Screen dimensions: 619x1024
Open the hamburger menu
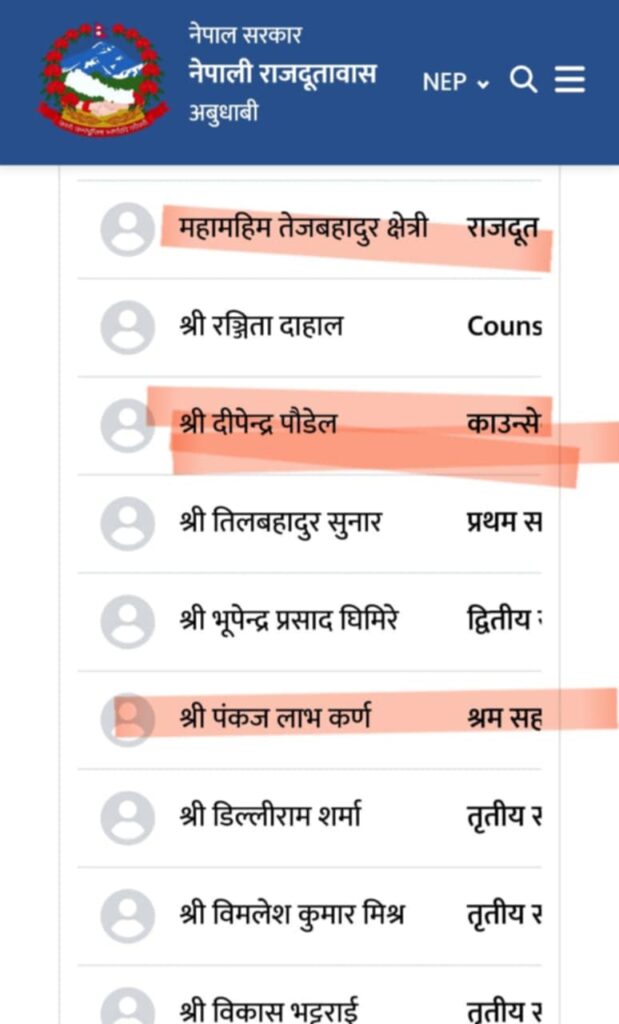[x=570, y=80]
